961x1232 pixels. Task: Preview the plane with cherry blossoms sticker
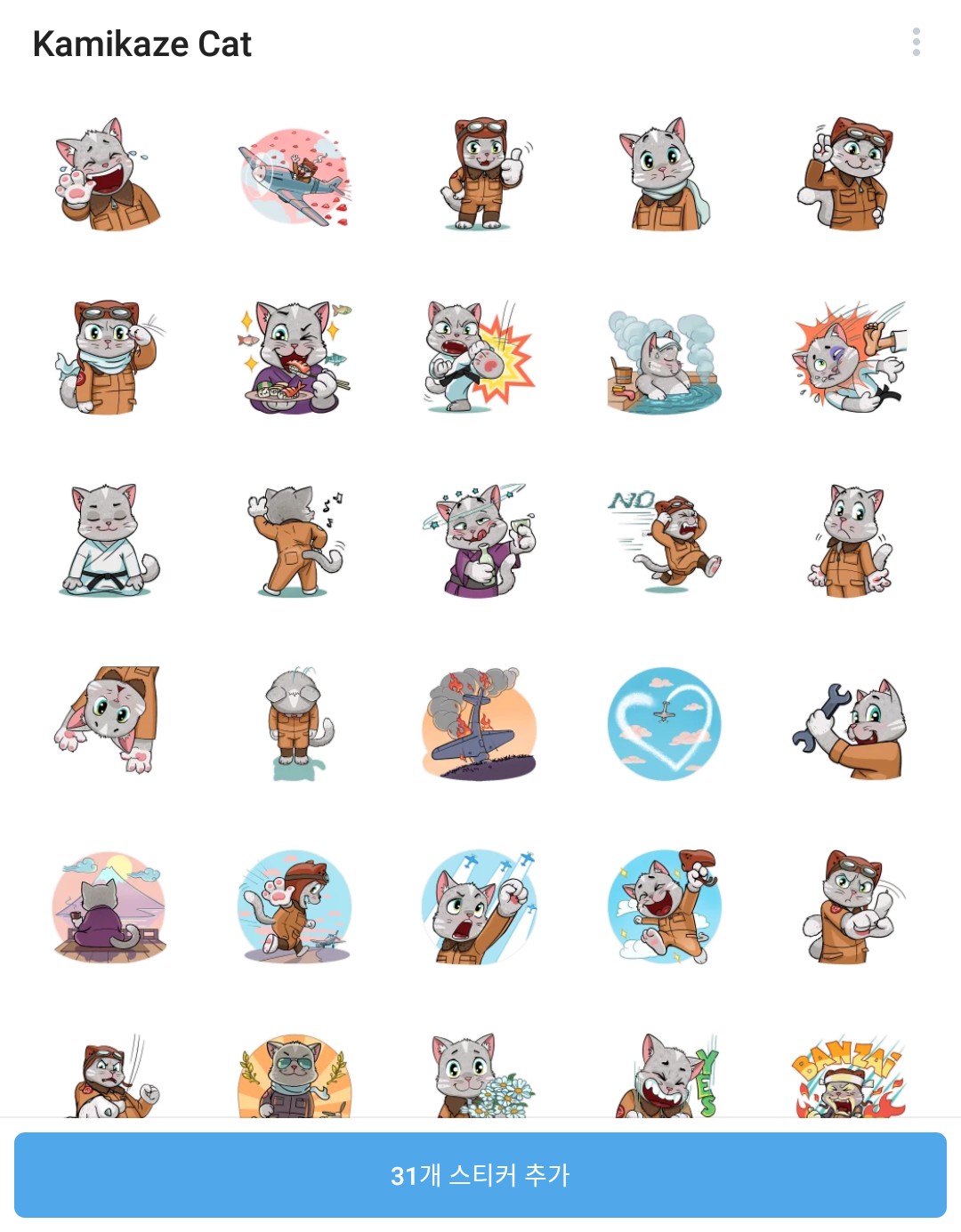coord(295,177)
